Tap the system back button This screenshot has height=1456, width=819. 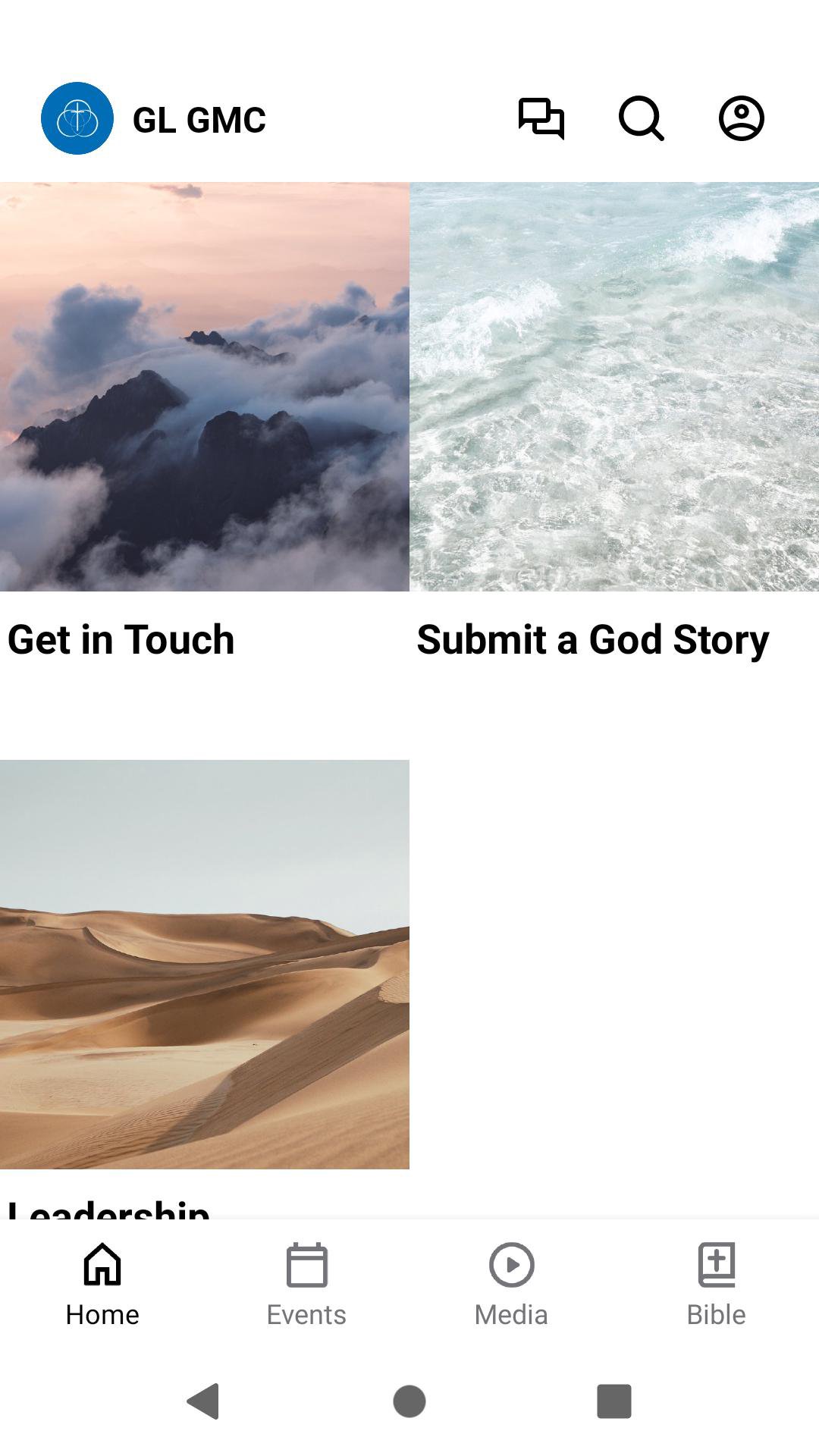click(x=203, y=1401)
